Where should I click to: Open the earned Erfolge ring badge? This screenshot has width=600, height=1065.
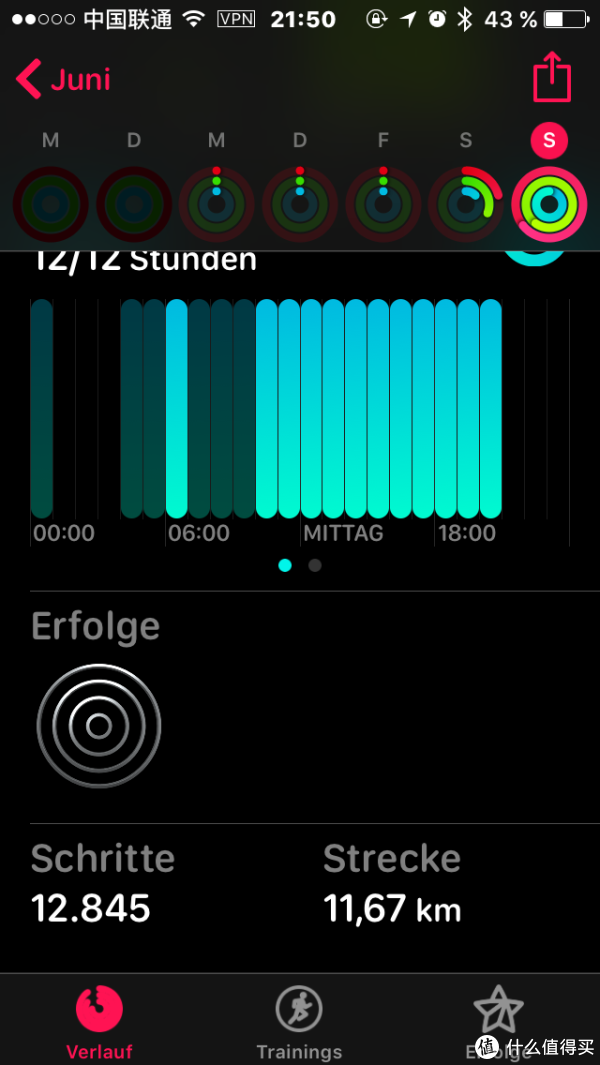point(99,725)
